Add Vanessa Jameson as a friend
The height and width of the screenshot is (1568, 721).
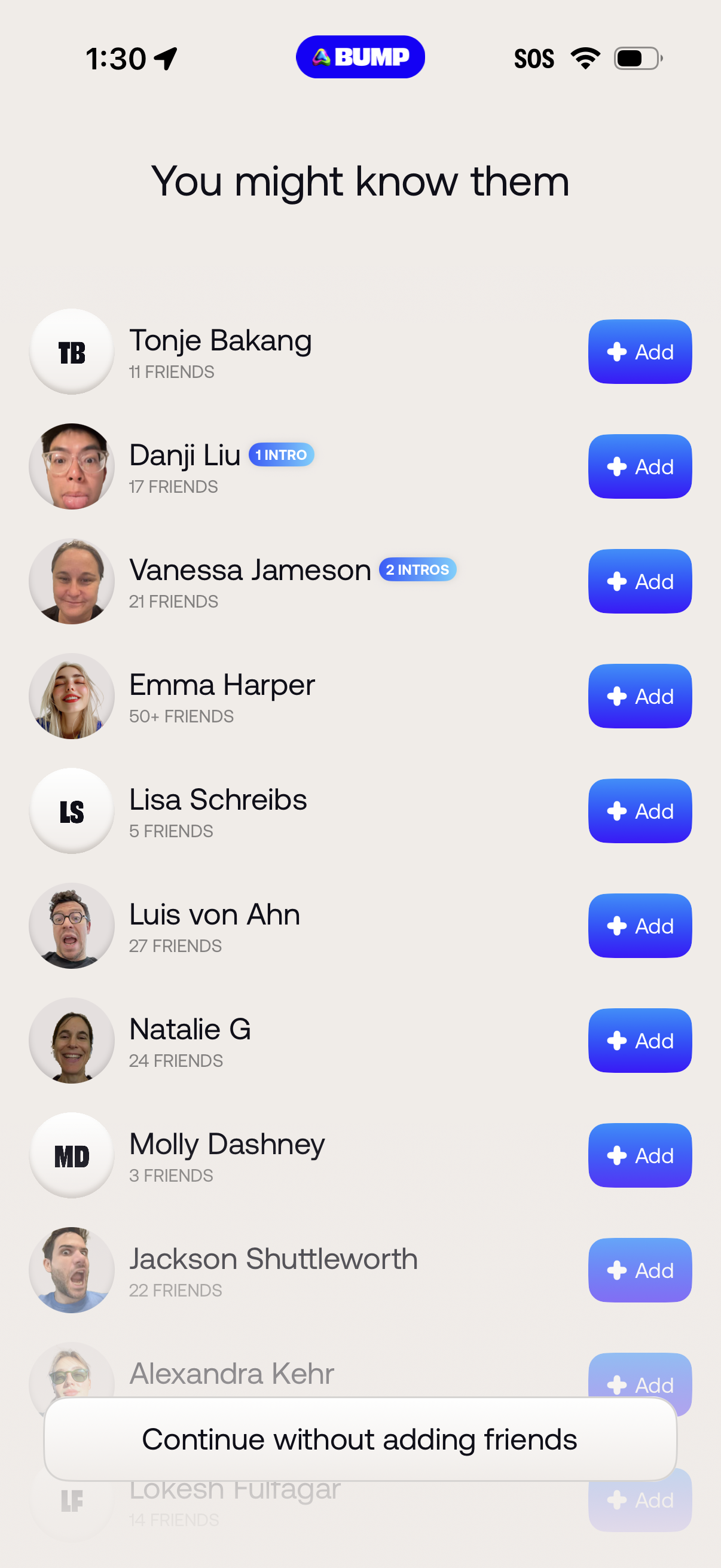pos(640,581)
